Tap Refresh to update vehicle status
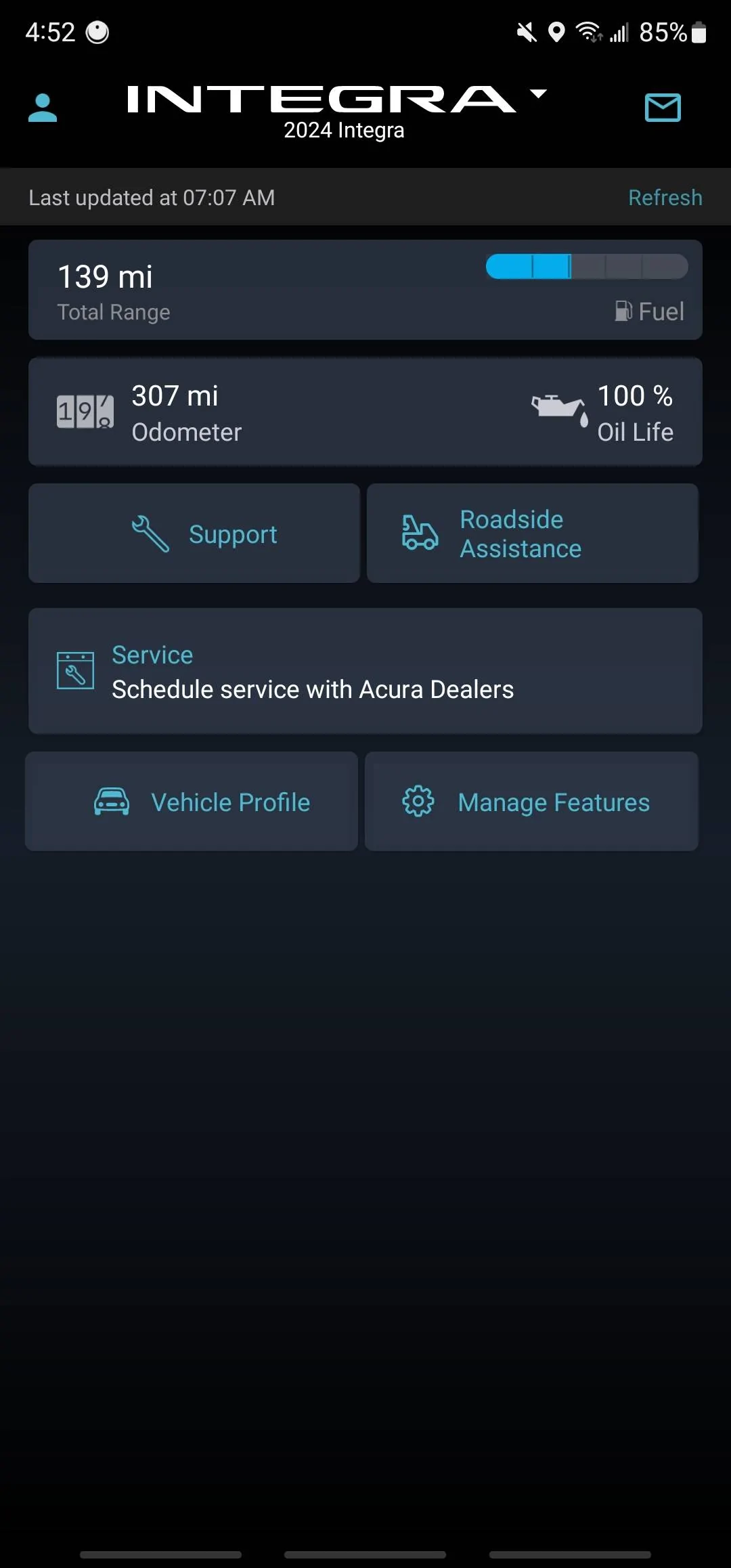The image size is (731, 1568). point(665,198)
